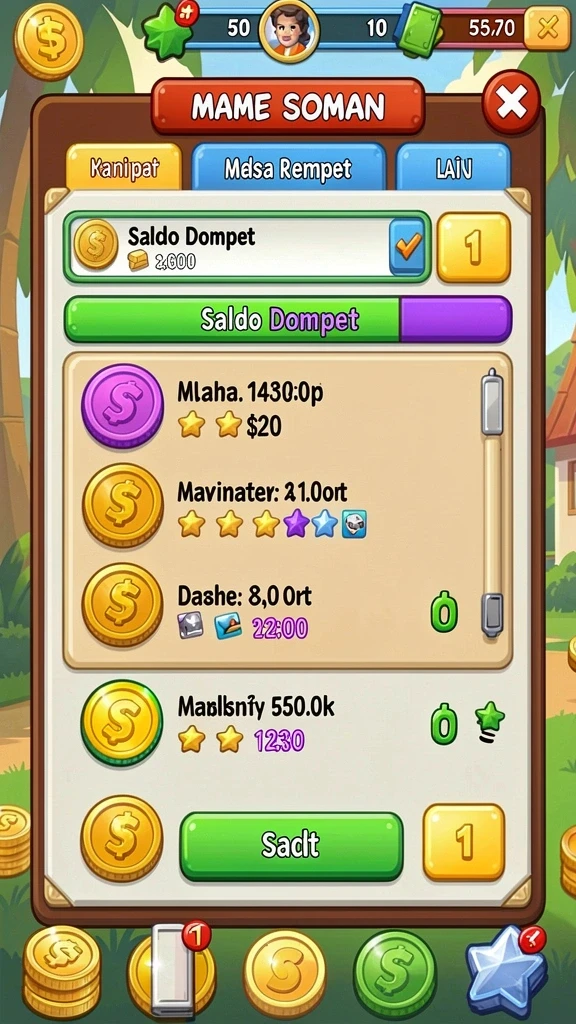Tap the green Saclt button
This screenshot has height=1024, width=576.
[291, 846]
